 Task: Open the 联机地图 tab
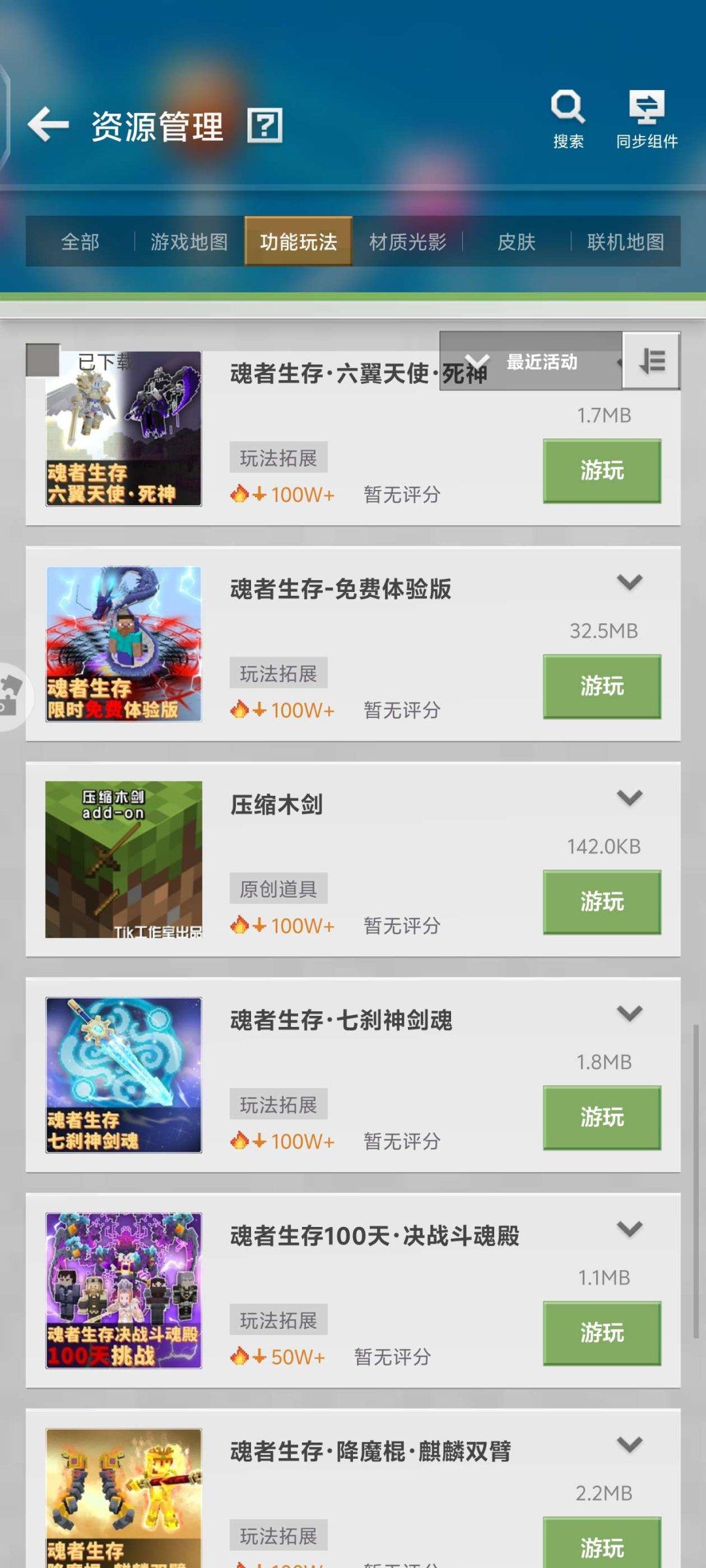point(625,242)
